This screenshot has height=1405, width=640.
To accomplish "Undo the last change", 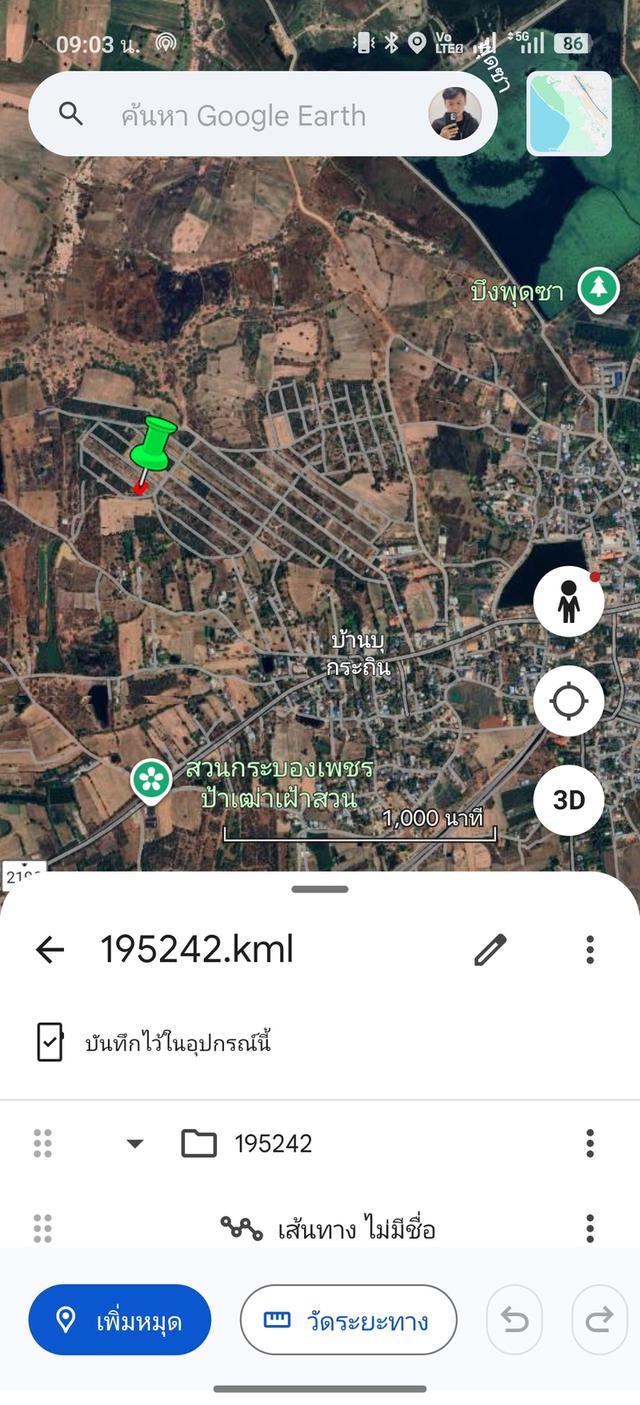I will click(x=514, y=1320).
